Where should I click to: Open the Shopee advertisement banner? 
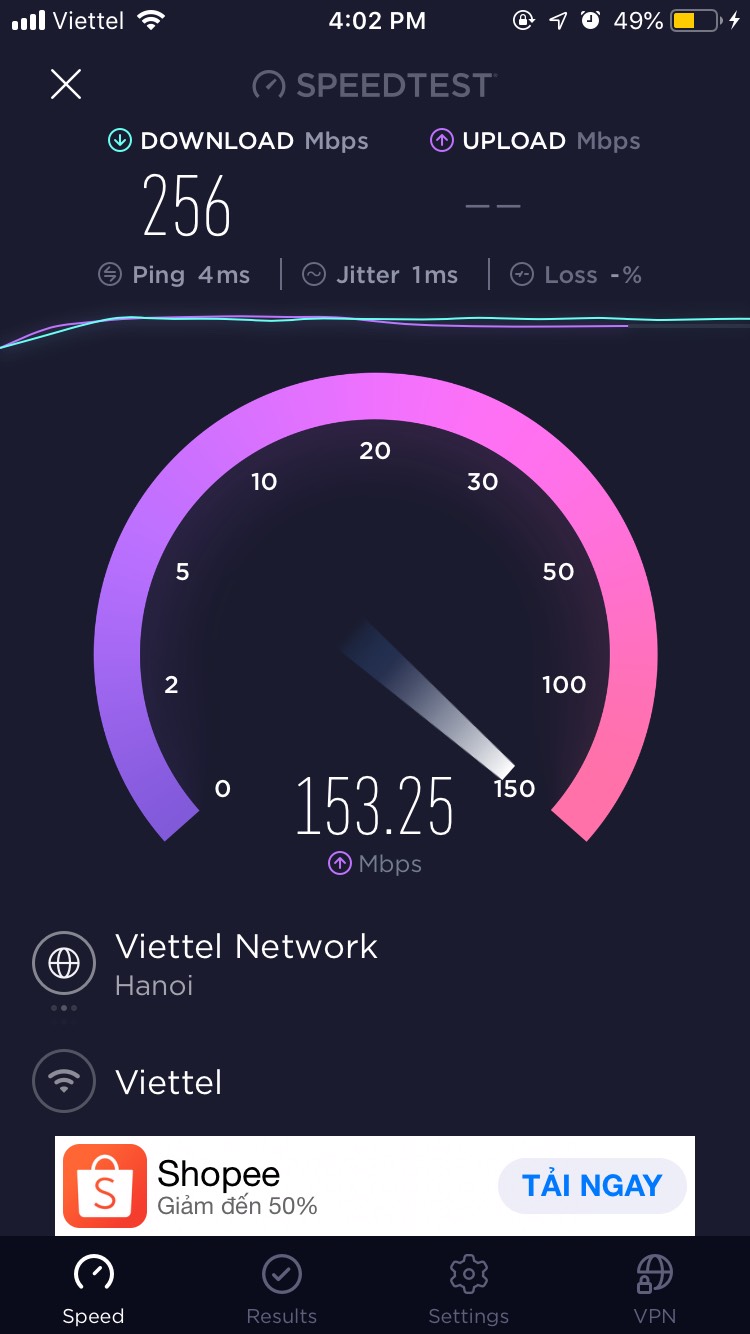pos(375,1186)
